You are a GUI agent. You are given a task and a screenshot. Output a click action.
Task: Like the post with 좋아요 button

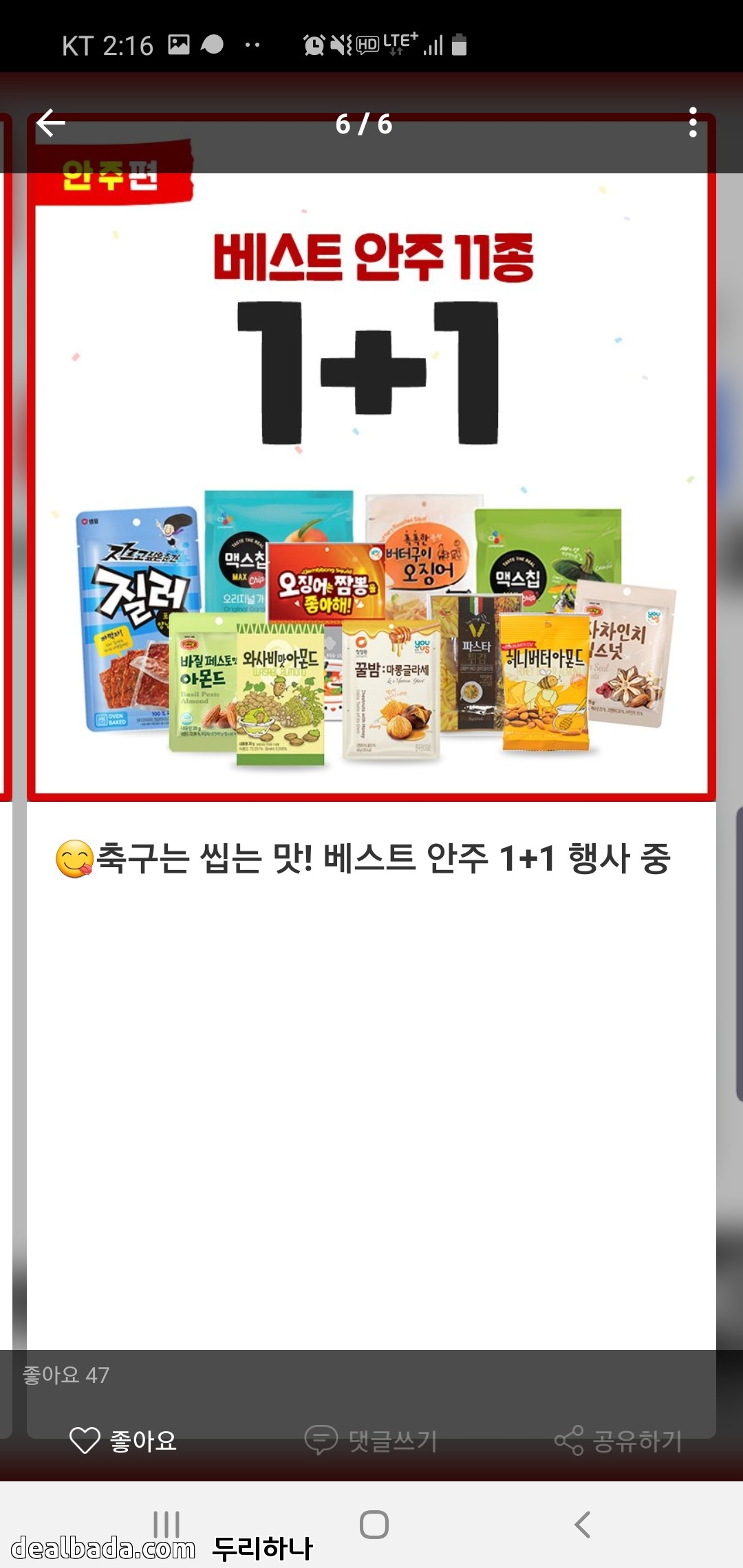(124, 1440)
